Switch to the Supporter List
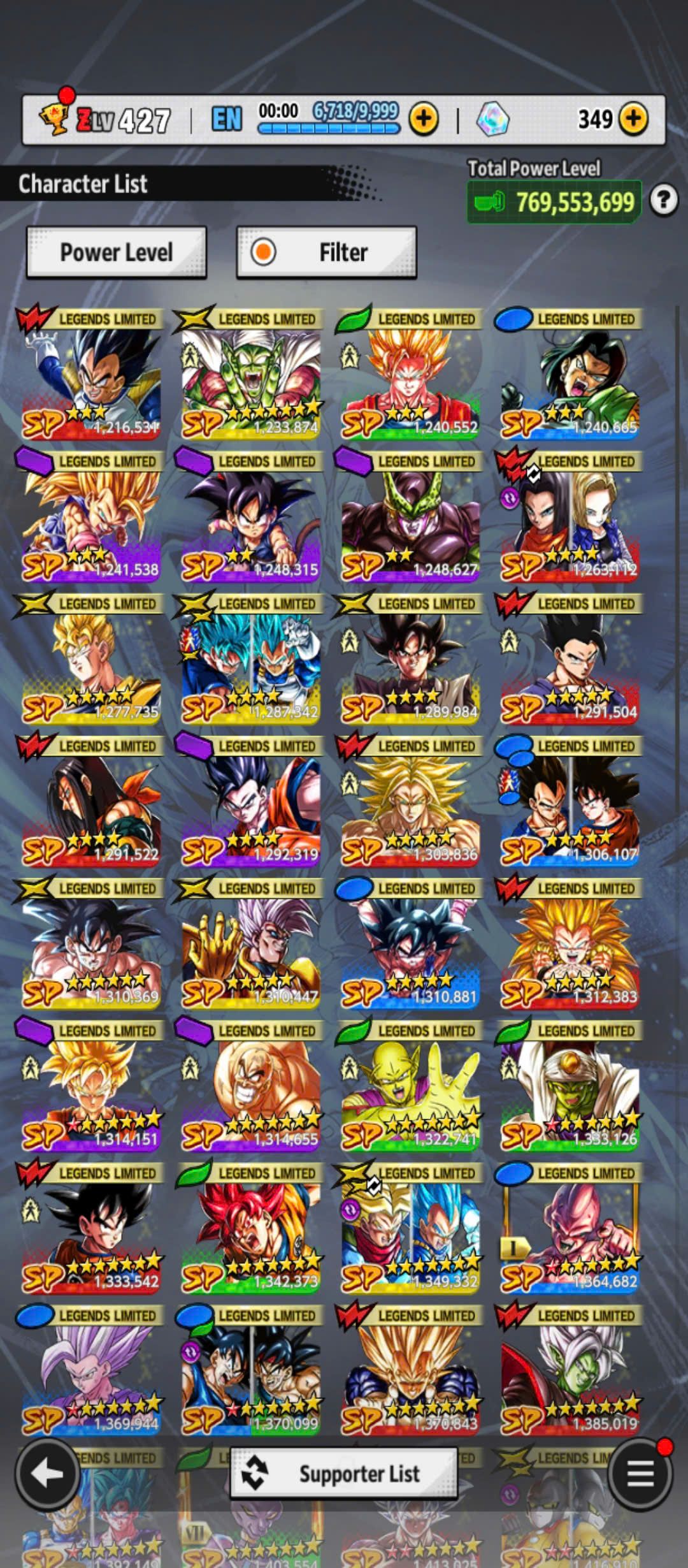The width and height of the screenshot is (688, 1568). 344,1474
